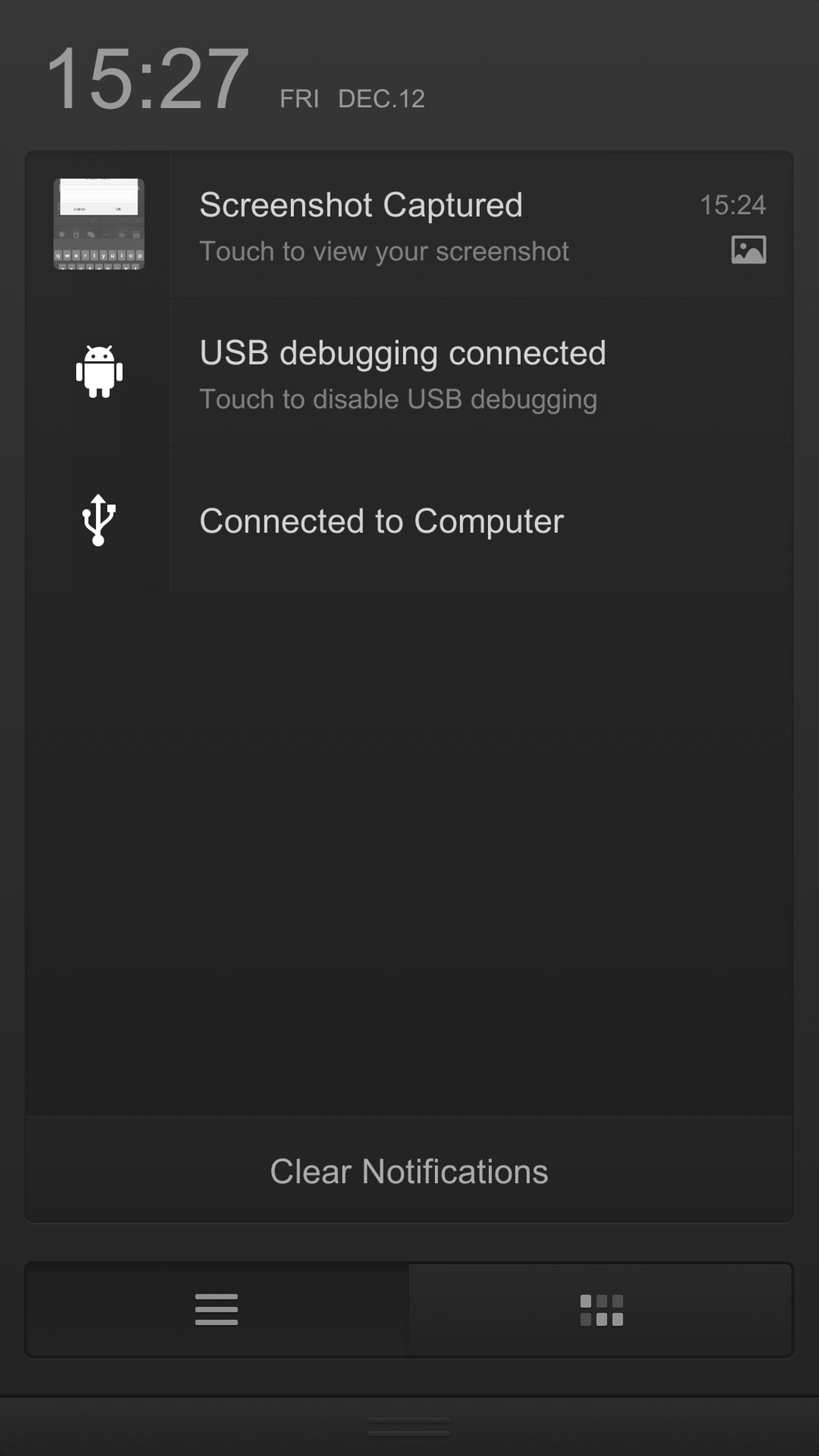Switch to the notifications list tab
The width and height of the screenshot is (819, 1456).
[x=217, y=1309]
